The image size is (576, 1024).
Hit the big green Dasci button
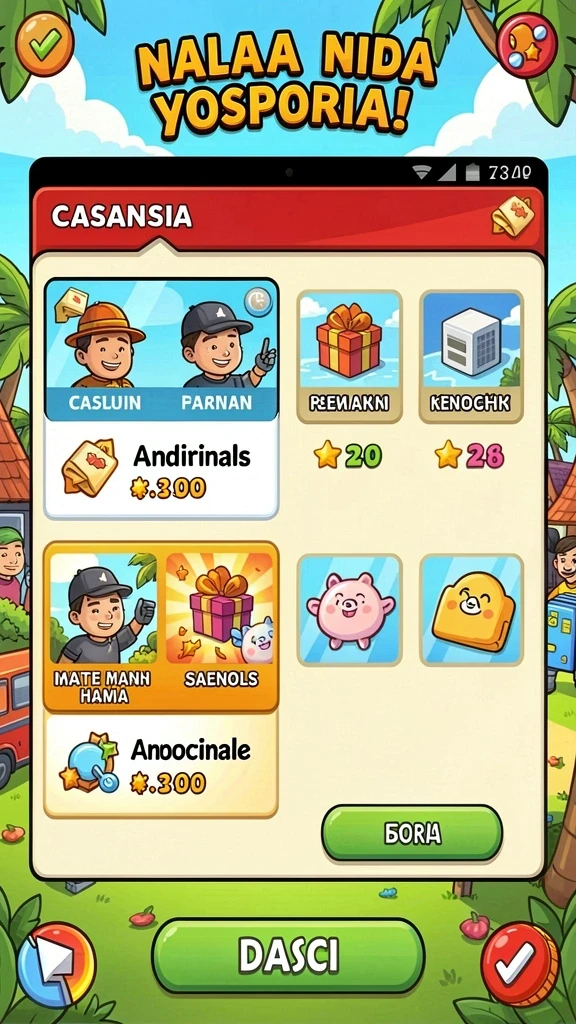point(288,957)
